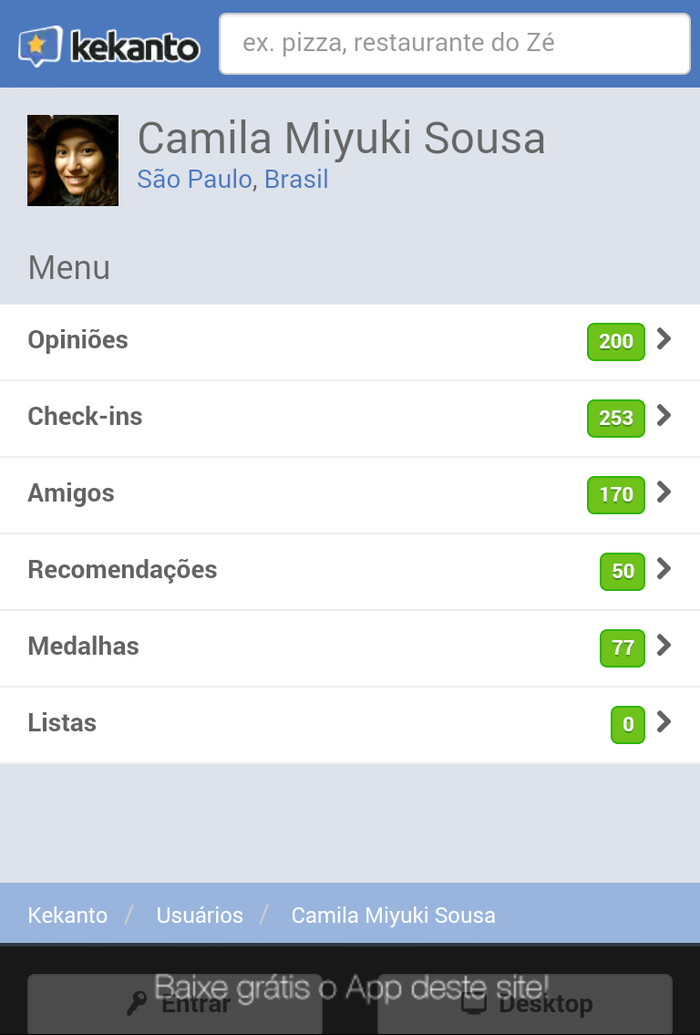Image resolution: width=700 pixels, height=1035 pixels.
Task: Show the Recomendações row
Action: click(349, 570)
